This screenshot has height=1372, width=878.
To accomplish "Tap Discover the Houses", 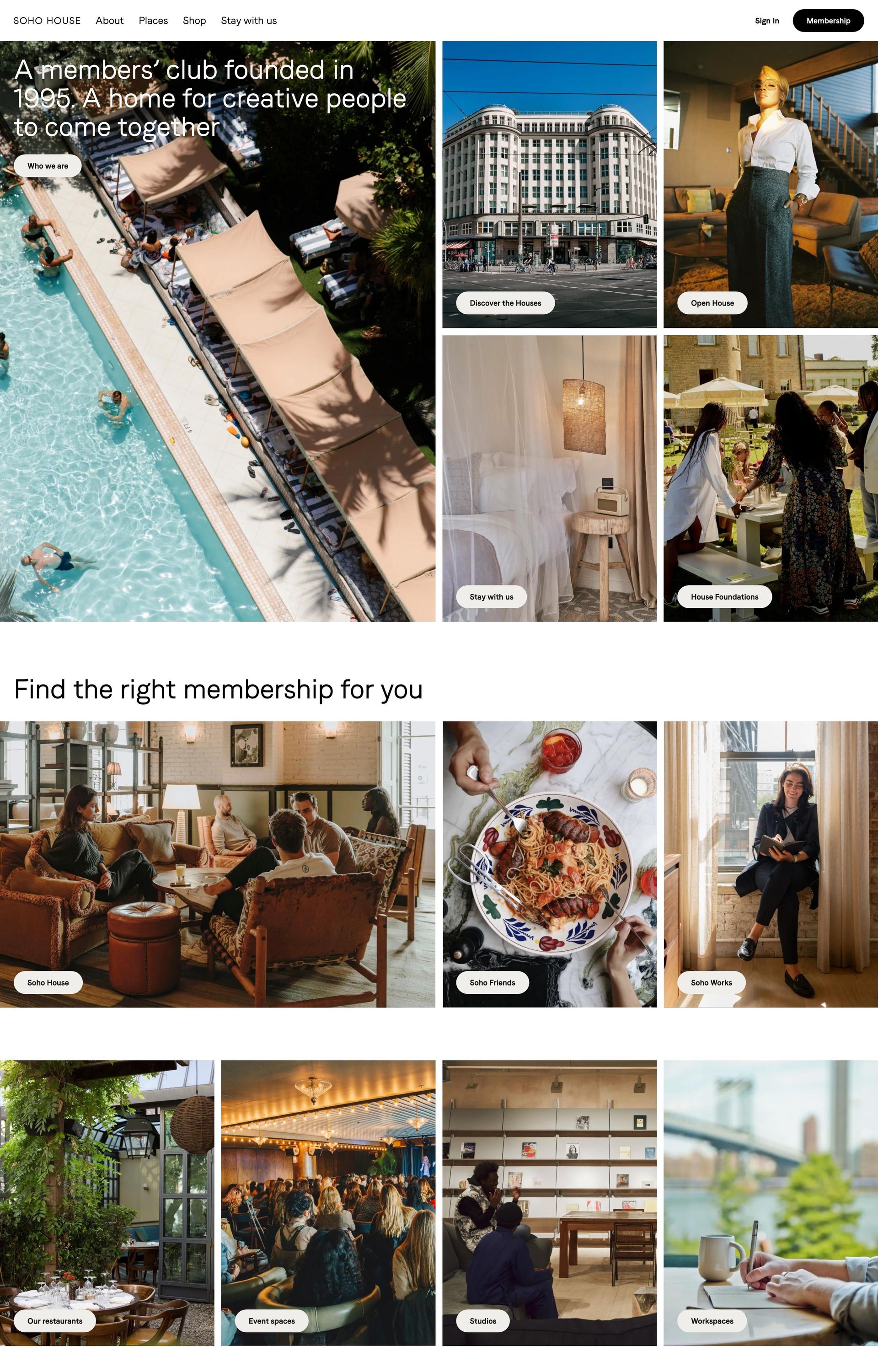I will point(505,303).
